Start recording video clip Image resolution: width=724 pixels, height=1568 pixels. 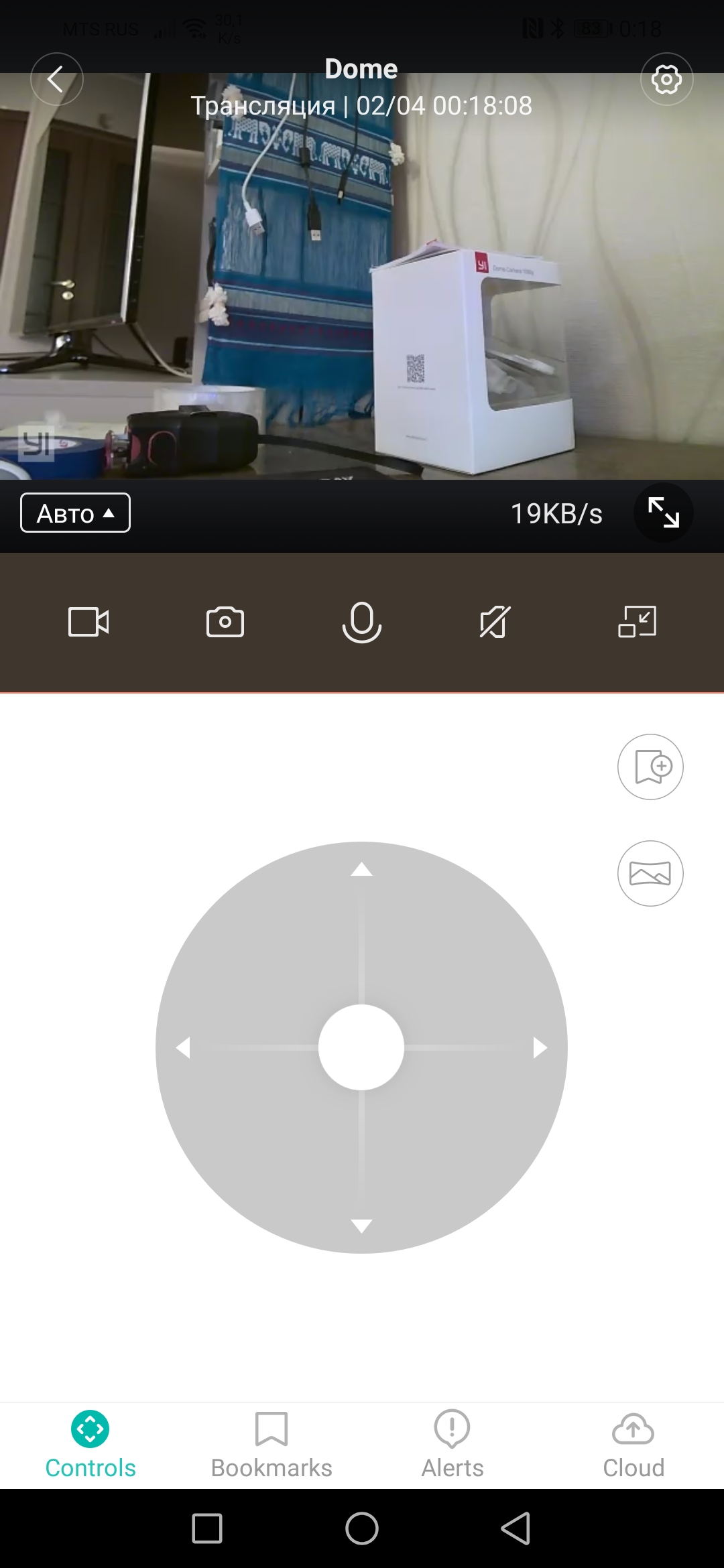point(88,622)
